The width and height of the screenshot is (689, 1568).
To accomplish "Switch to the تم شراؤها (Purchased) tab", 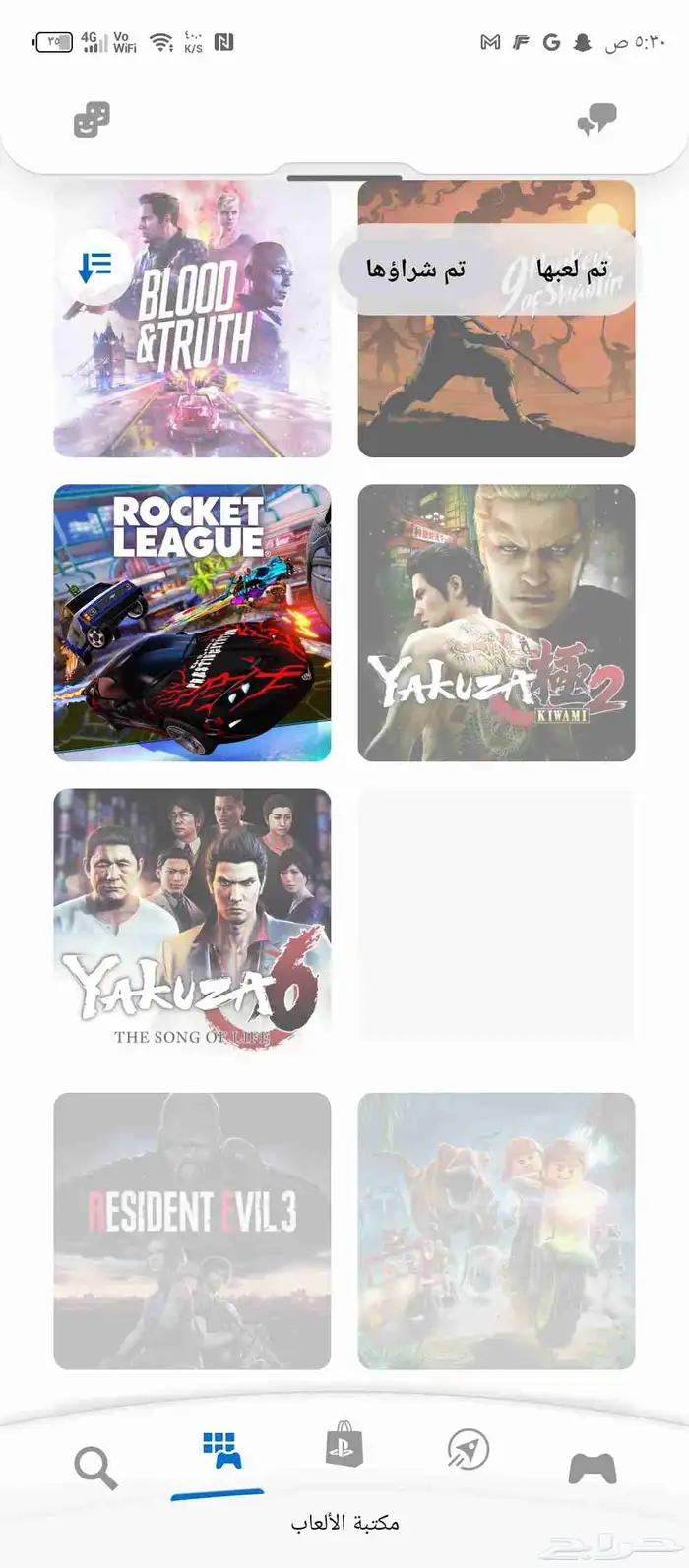I will (415, 269).
